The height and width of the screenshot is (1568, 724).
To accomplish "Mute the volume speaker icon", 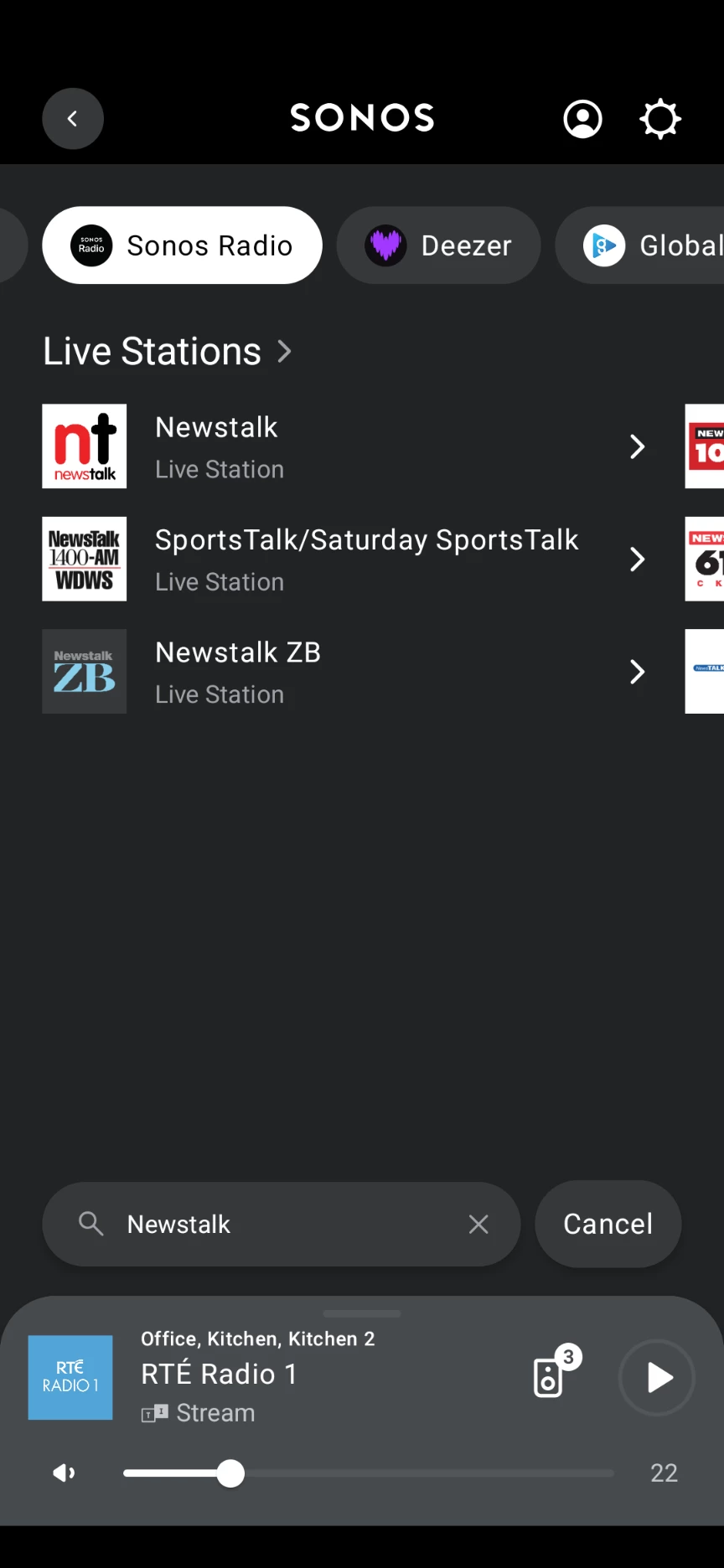I will tap(65, 1473).
